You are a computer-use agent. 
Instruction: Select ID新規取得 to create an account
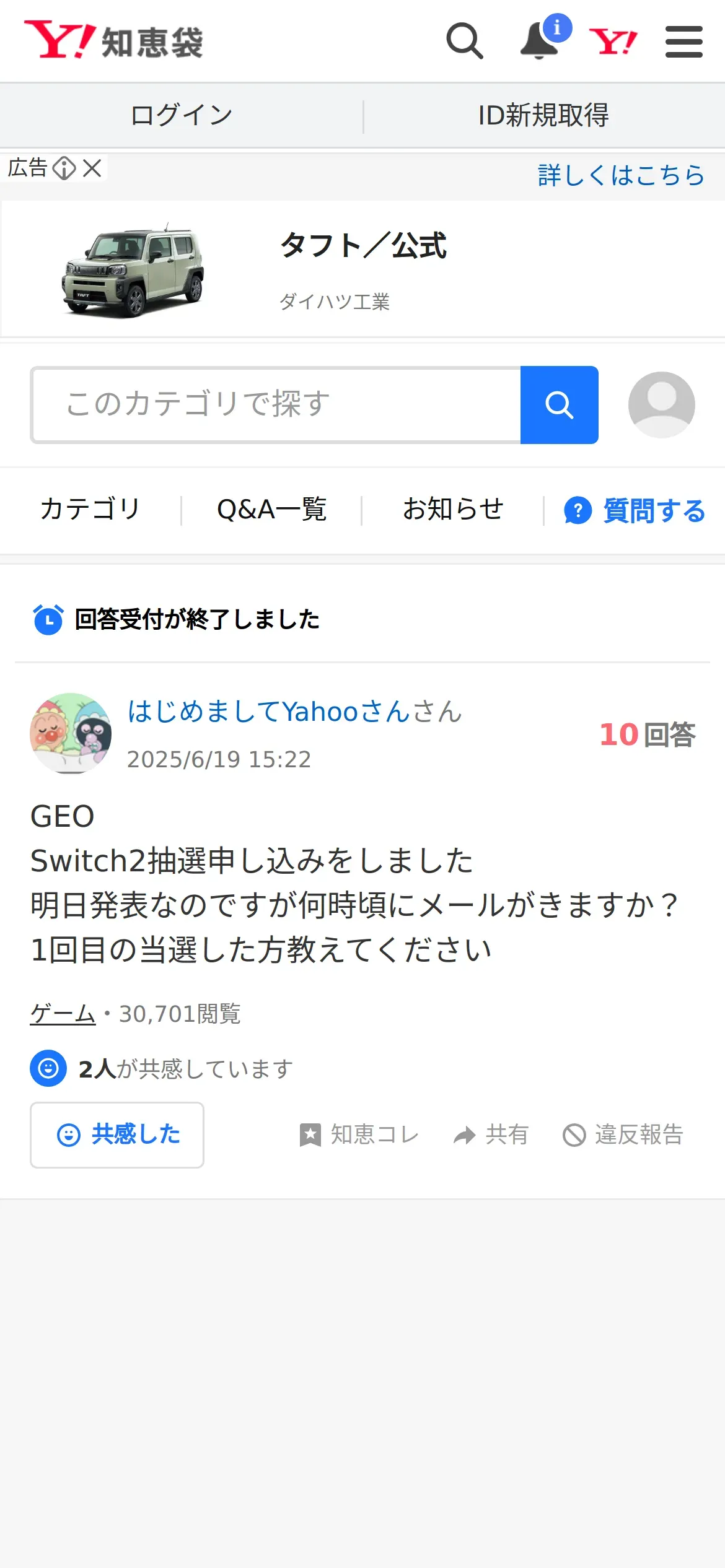click(x=543, y=115)
